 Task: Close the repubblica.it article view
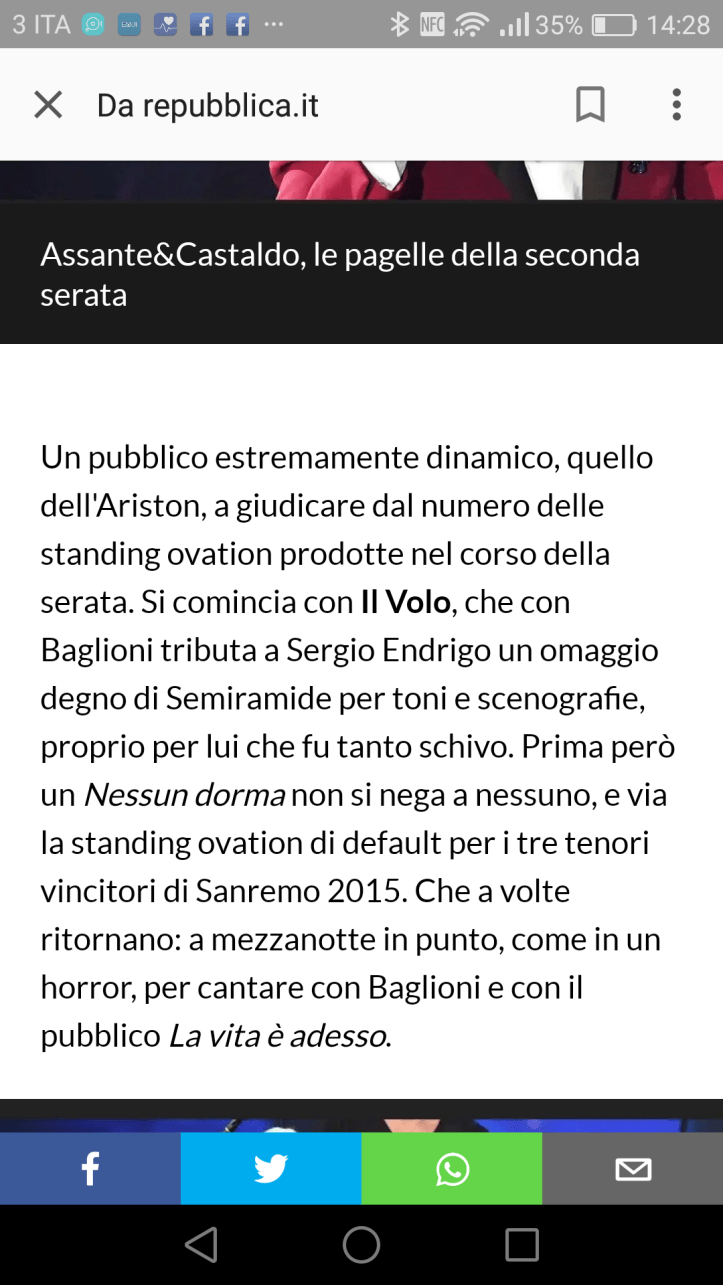tap(48, 105)
